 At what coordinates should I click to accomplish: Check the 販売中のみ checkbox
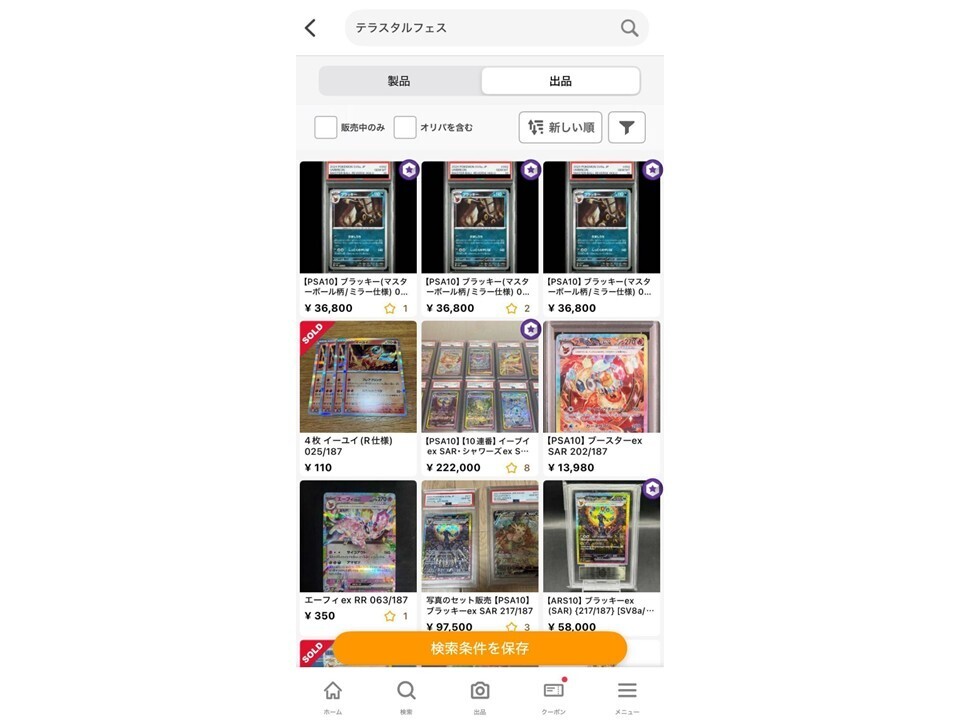(326, 127)
